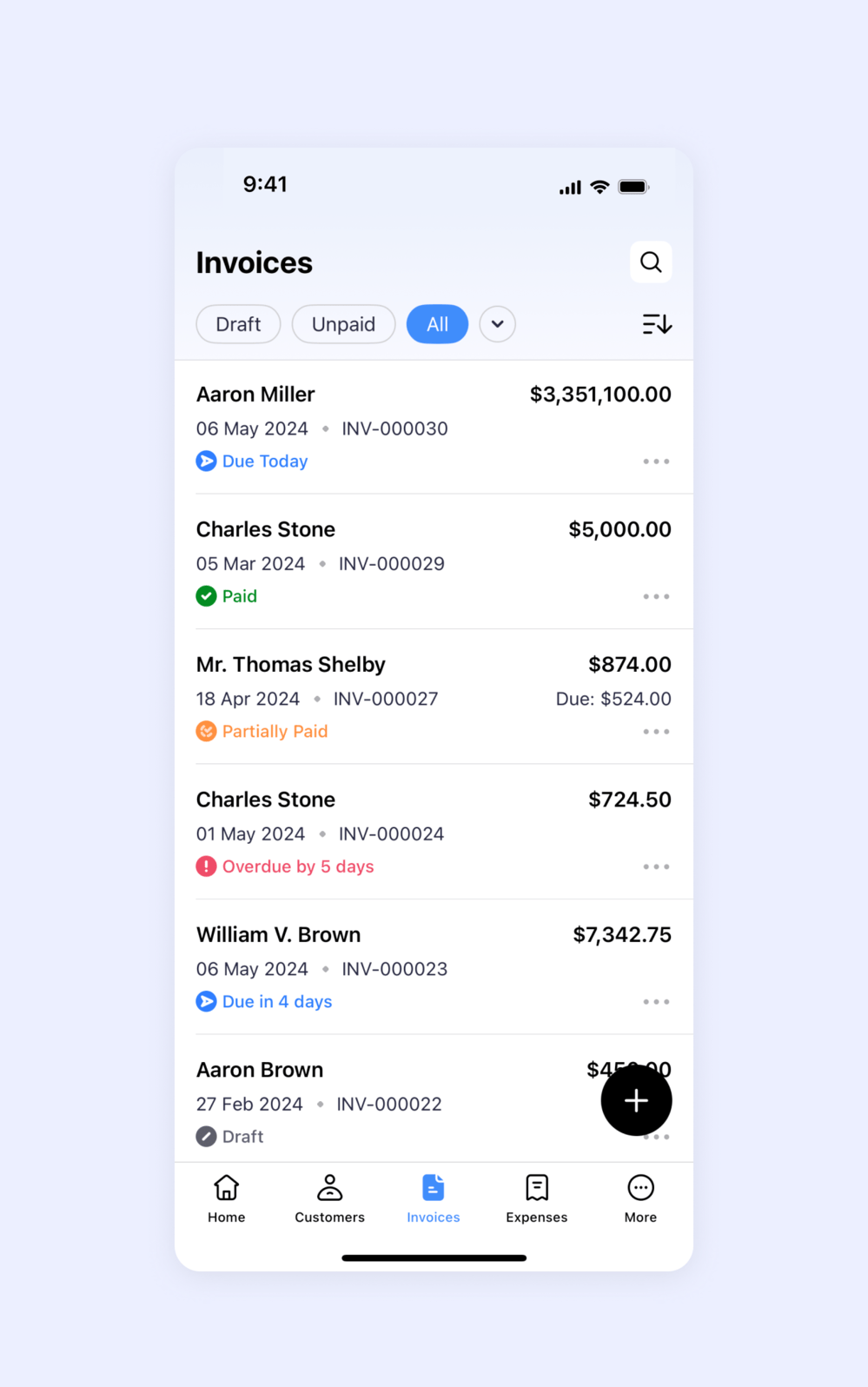Open Aaron Brown's draft invoice

tap(365, 1101)
